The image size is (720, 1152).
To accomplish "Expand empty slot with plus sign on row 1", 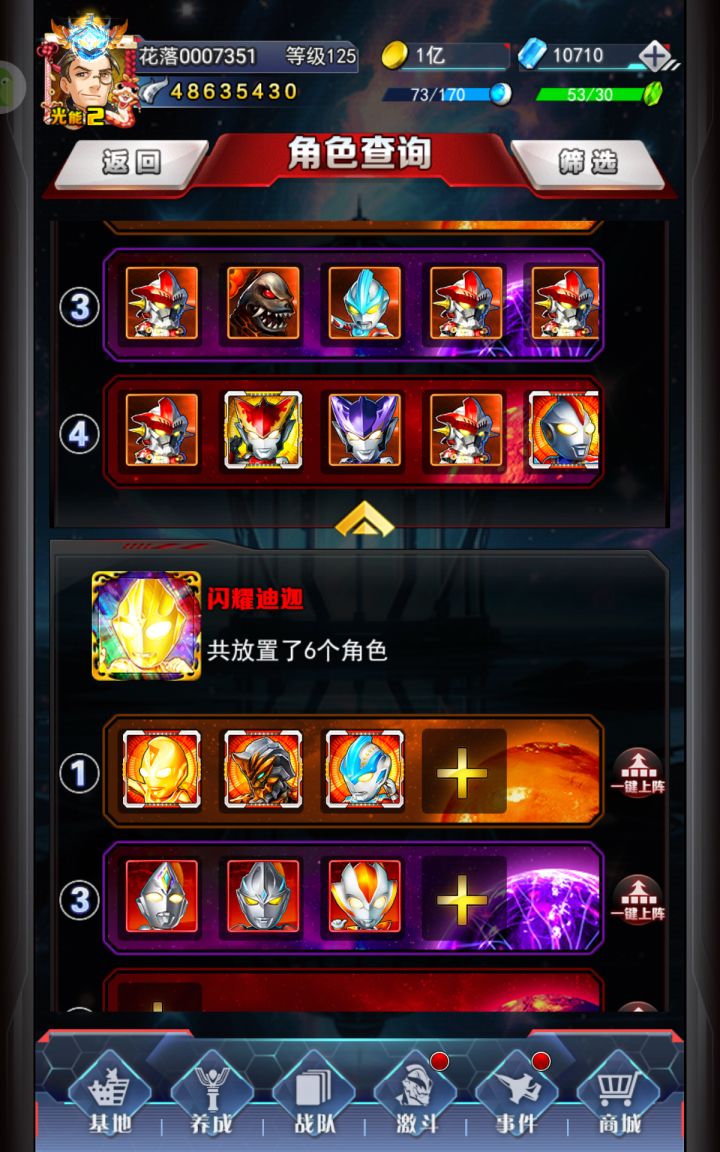I will [x=464, y=771].
